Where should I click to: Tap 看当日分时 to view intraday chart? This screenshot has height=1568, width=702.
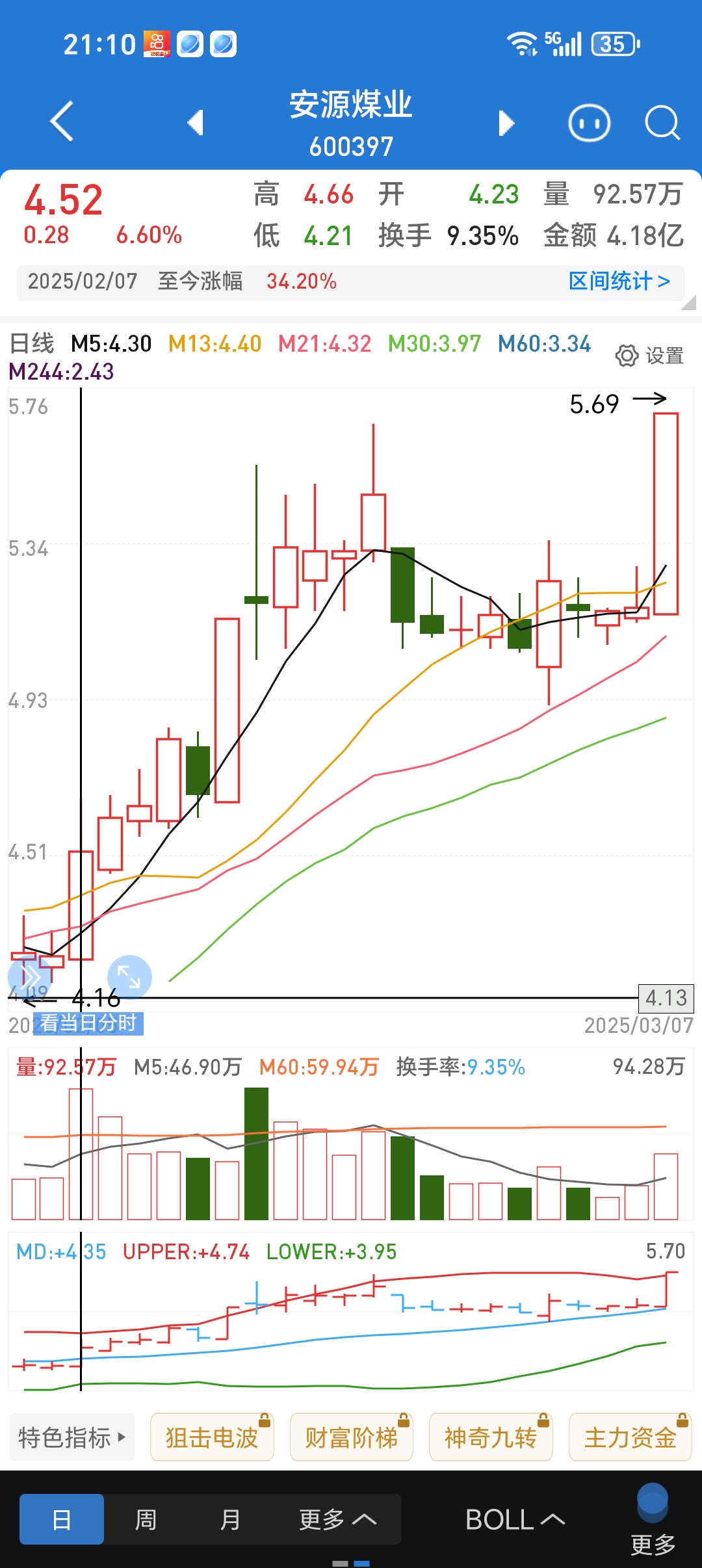88,1024
